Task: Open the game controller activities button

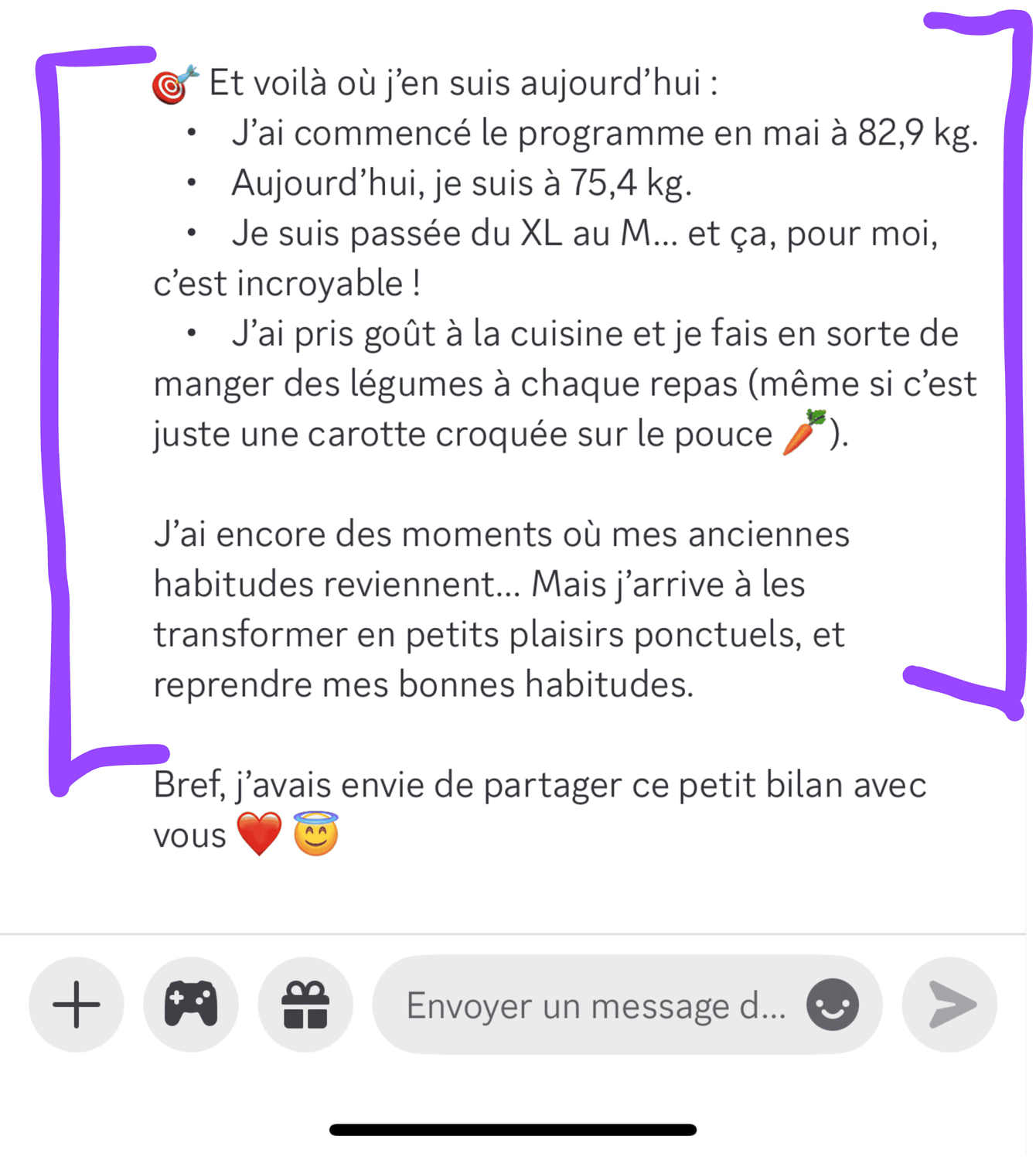Action: 191,1005
